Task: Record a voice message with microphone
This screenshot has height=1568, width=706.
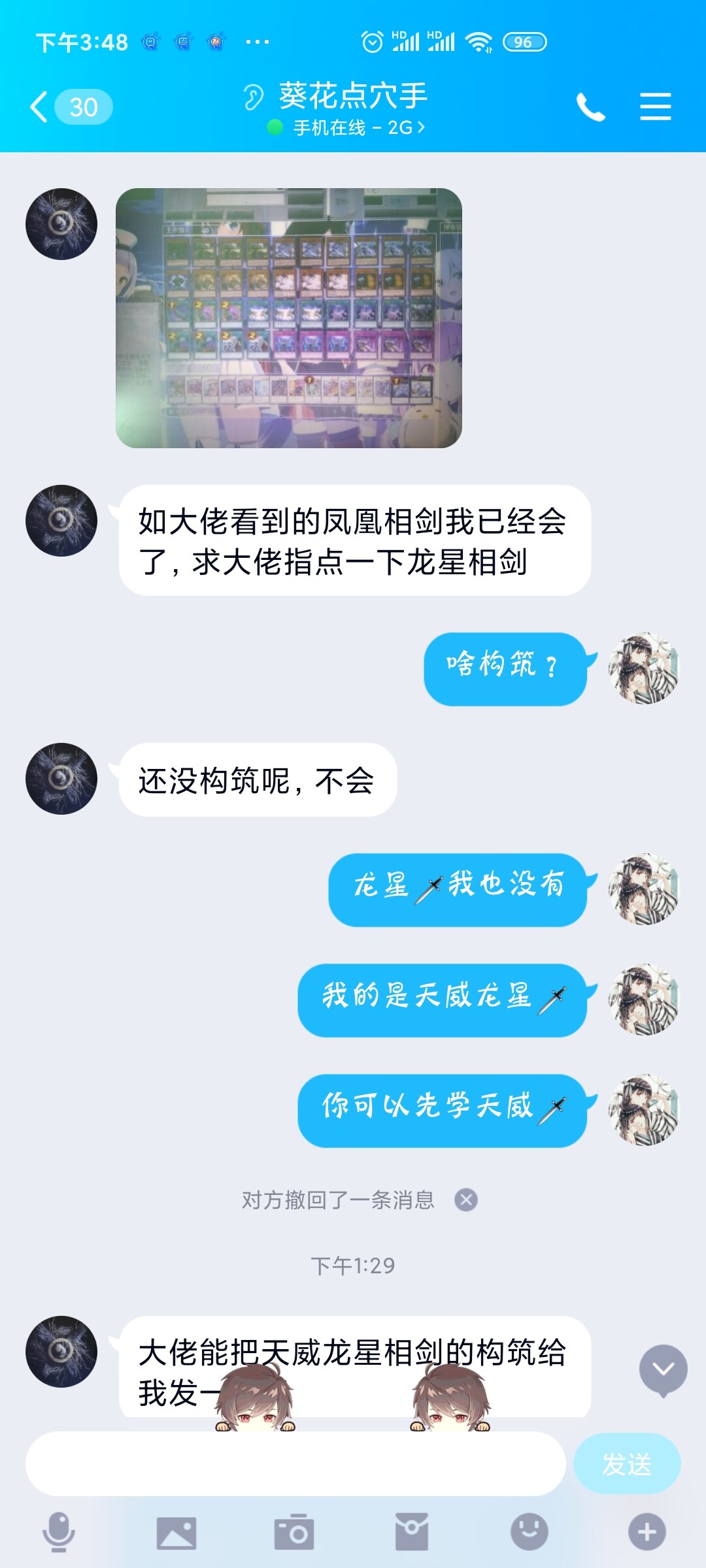Action: 59,1531
